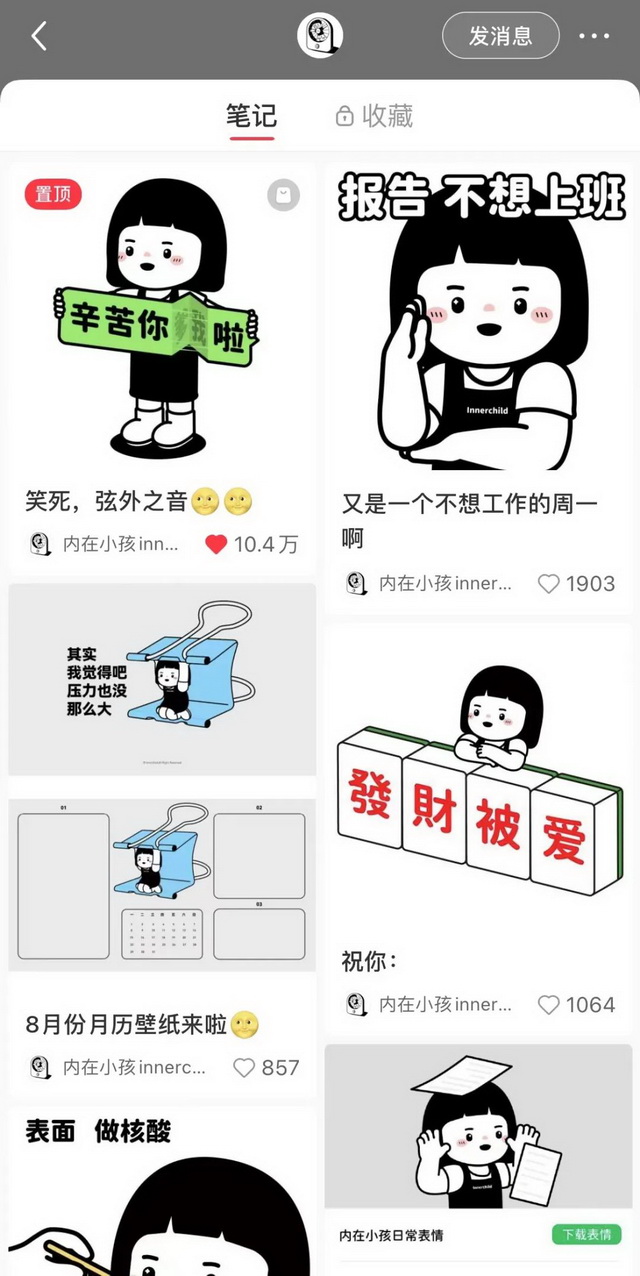Like the note 笑死，弦外之音
640x1276 pixels.
click(216, 544)
